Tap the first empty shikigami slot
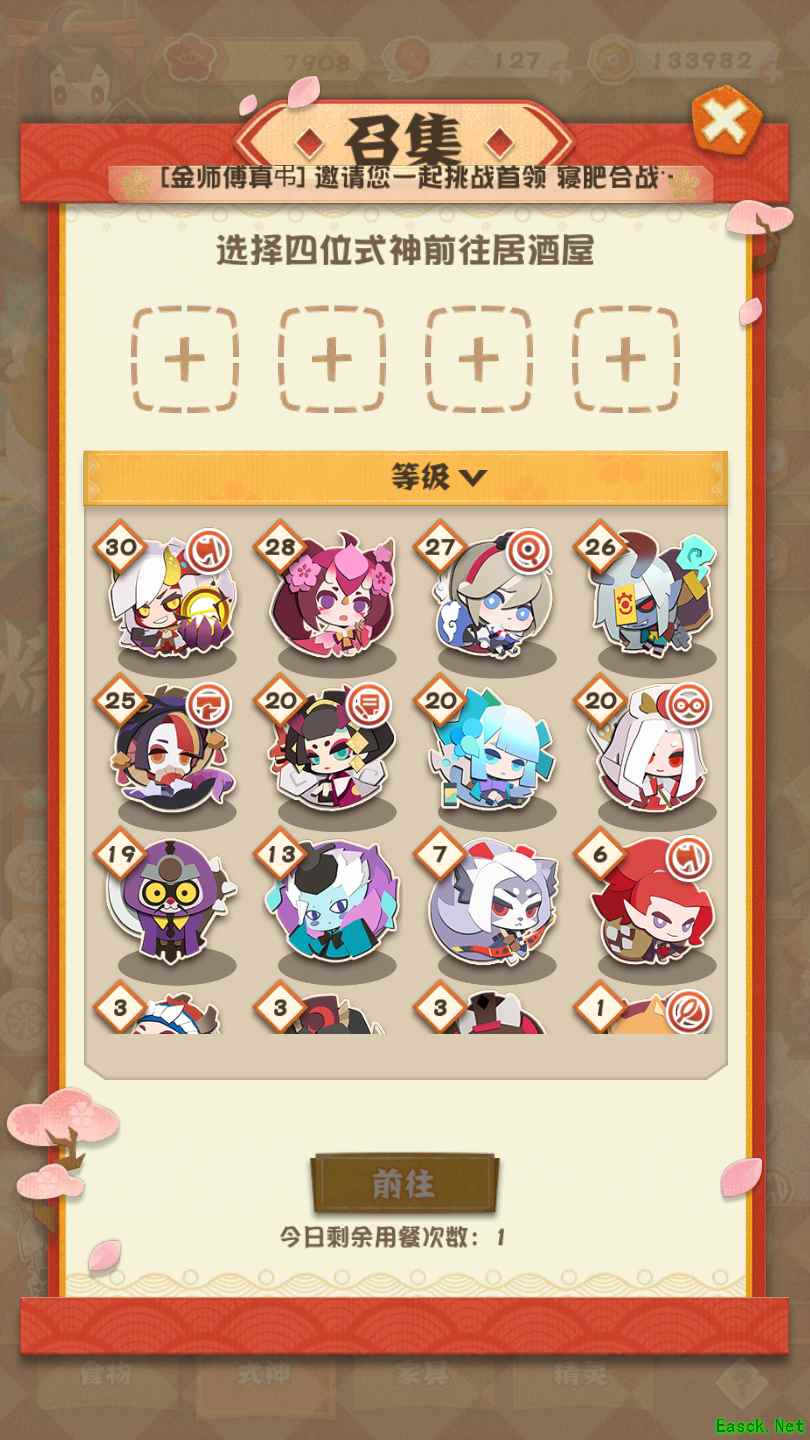The image size is (810, 1440). tap(185, 359)
